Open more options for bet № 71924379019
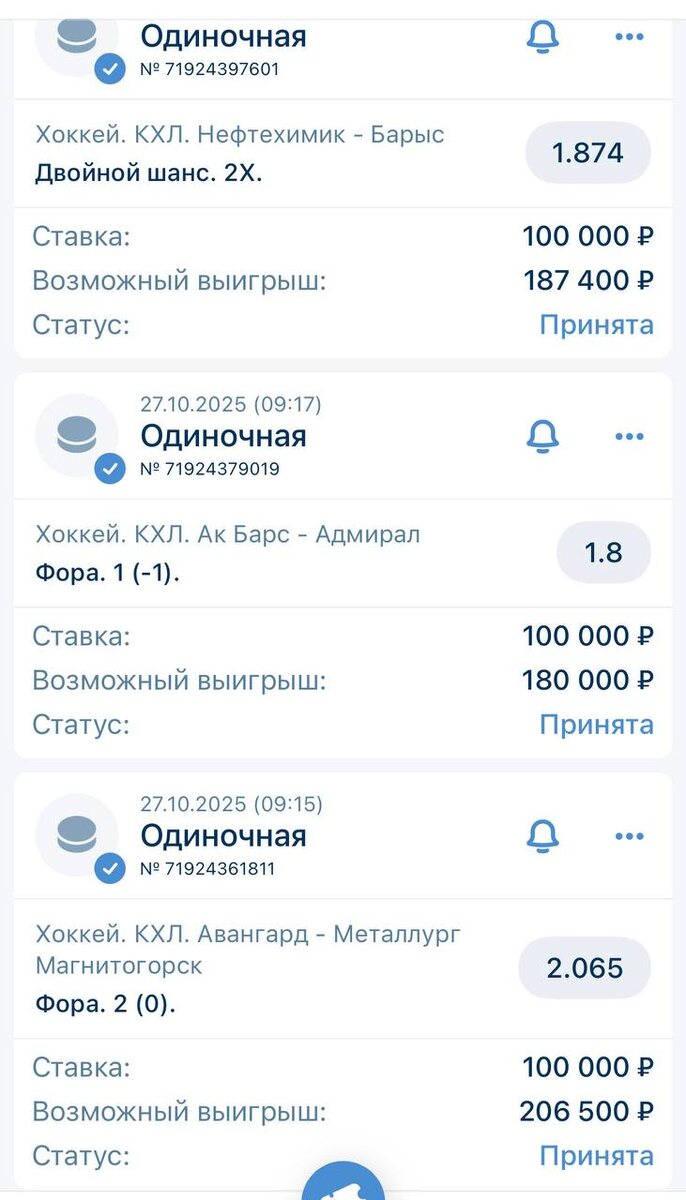 629,436
